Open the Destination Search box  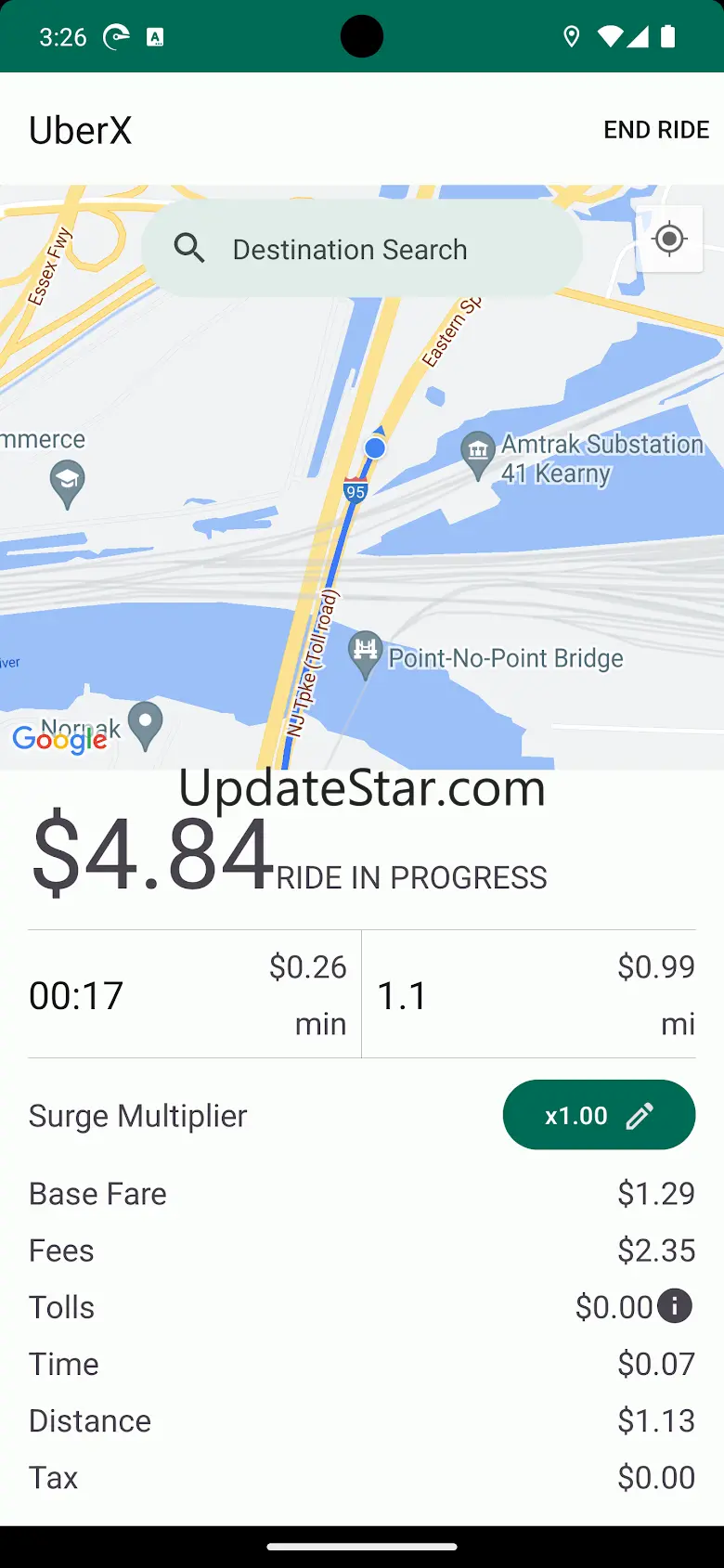tap(362, 249)
